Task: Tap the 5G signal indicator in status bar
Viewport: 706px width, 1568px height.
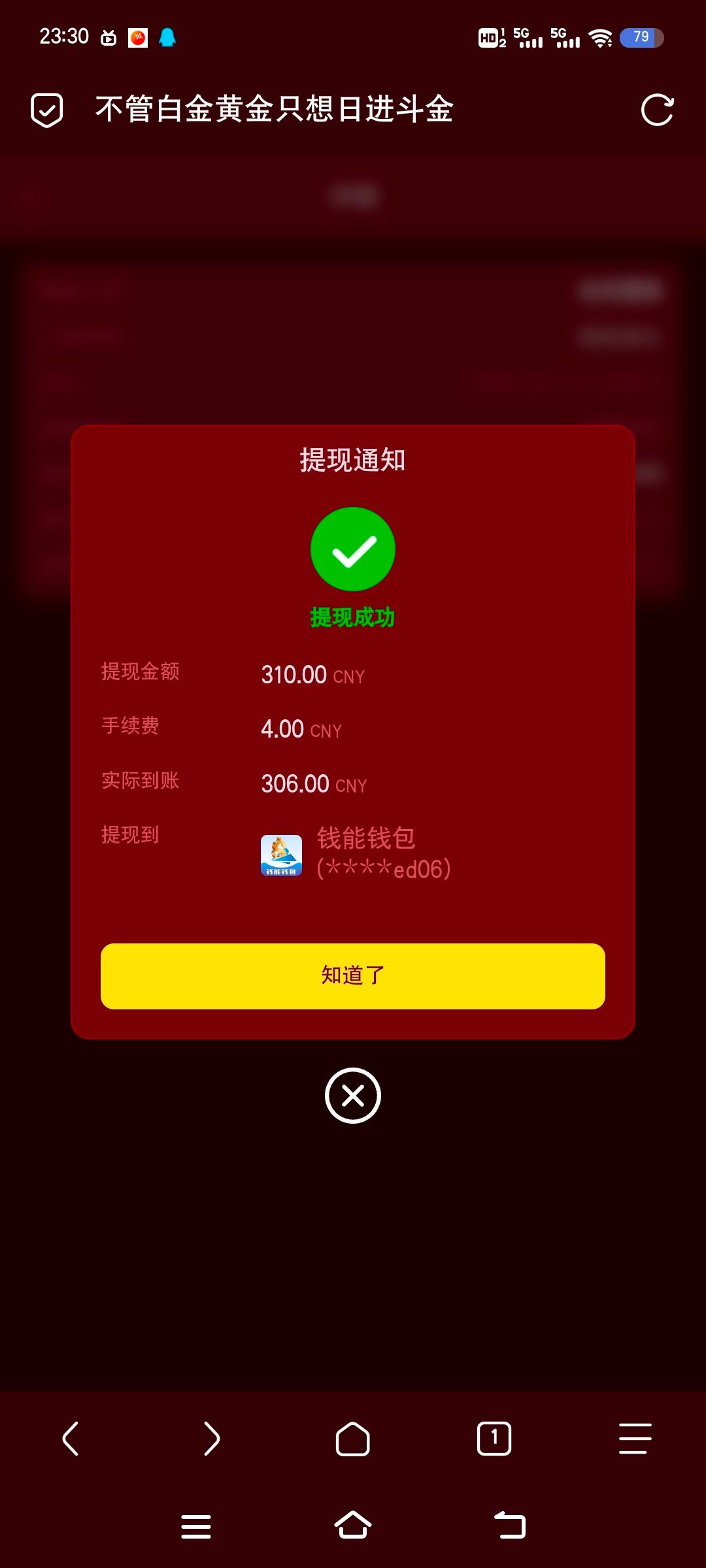Action: tap(529, 37)
